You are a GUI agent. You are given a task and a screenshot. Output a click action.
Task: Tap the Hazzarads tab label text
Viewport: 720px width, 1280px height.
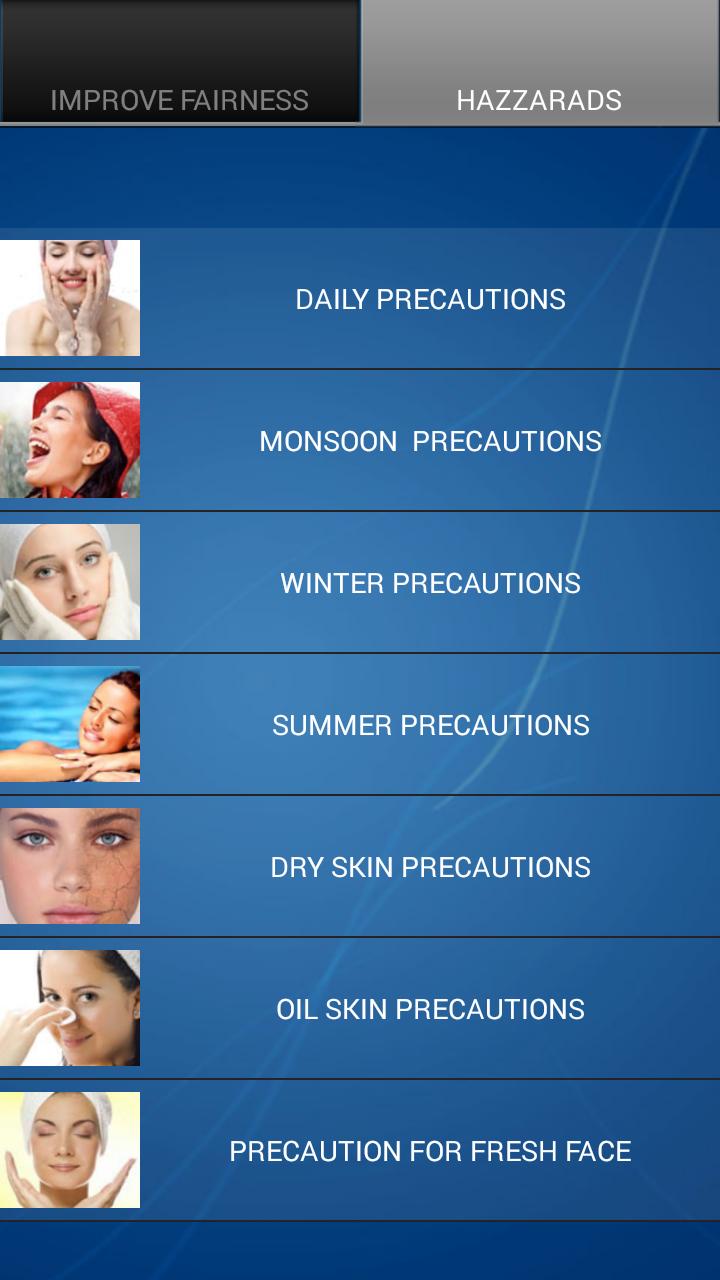(540, 99)
